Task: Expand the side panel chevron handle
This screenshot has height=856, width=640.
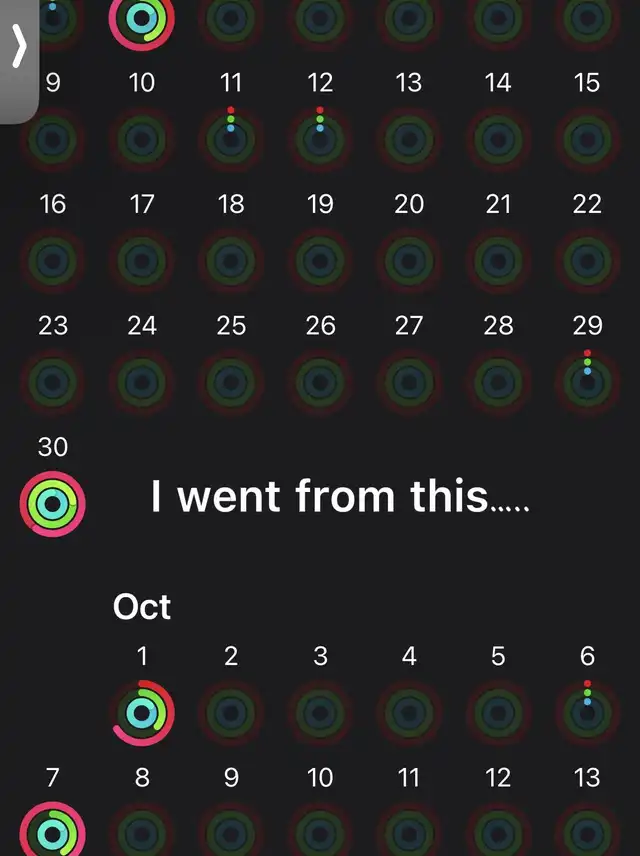Action: [x=18, y=48]
